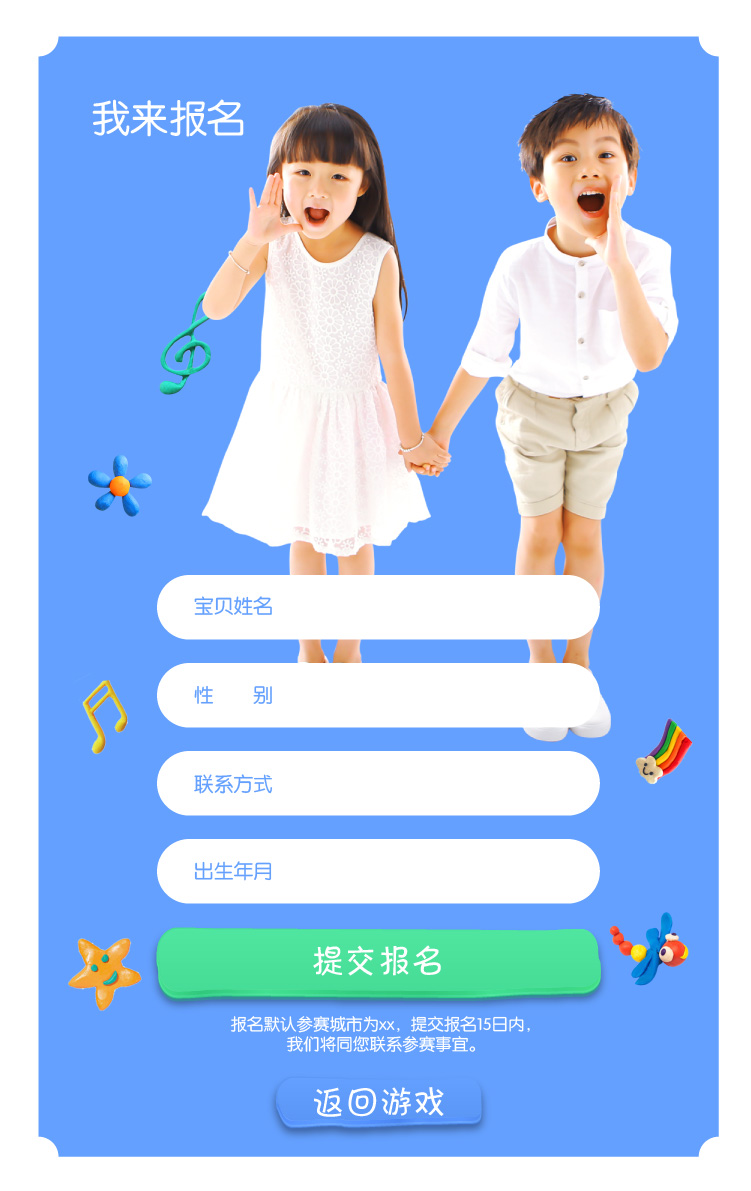Submit registration with 提交报名
751x1191 pixels.
378,961
